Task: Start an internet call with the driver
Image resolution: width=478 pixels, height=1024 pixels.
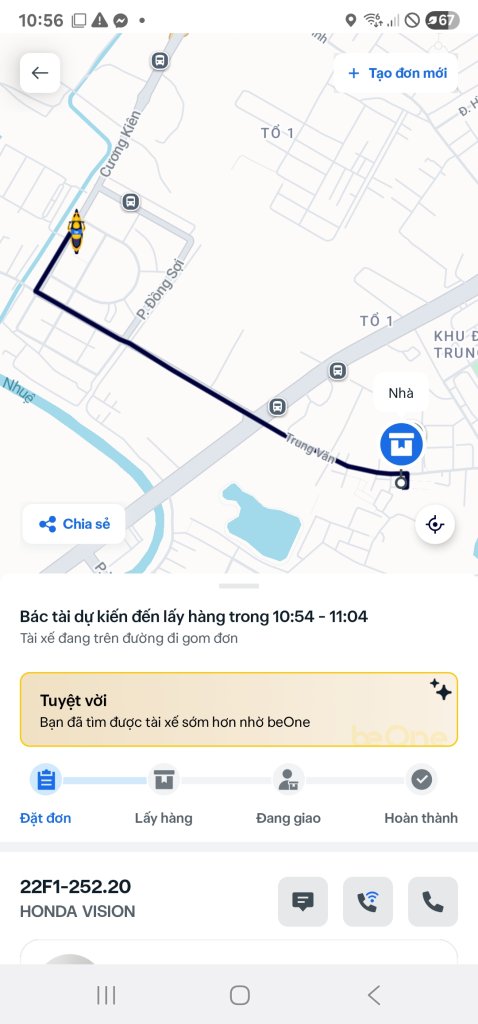Action: click(x=368, y=901)
